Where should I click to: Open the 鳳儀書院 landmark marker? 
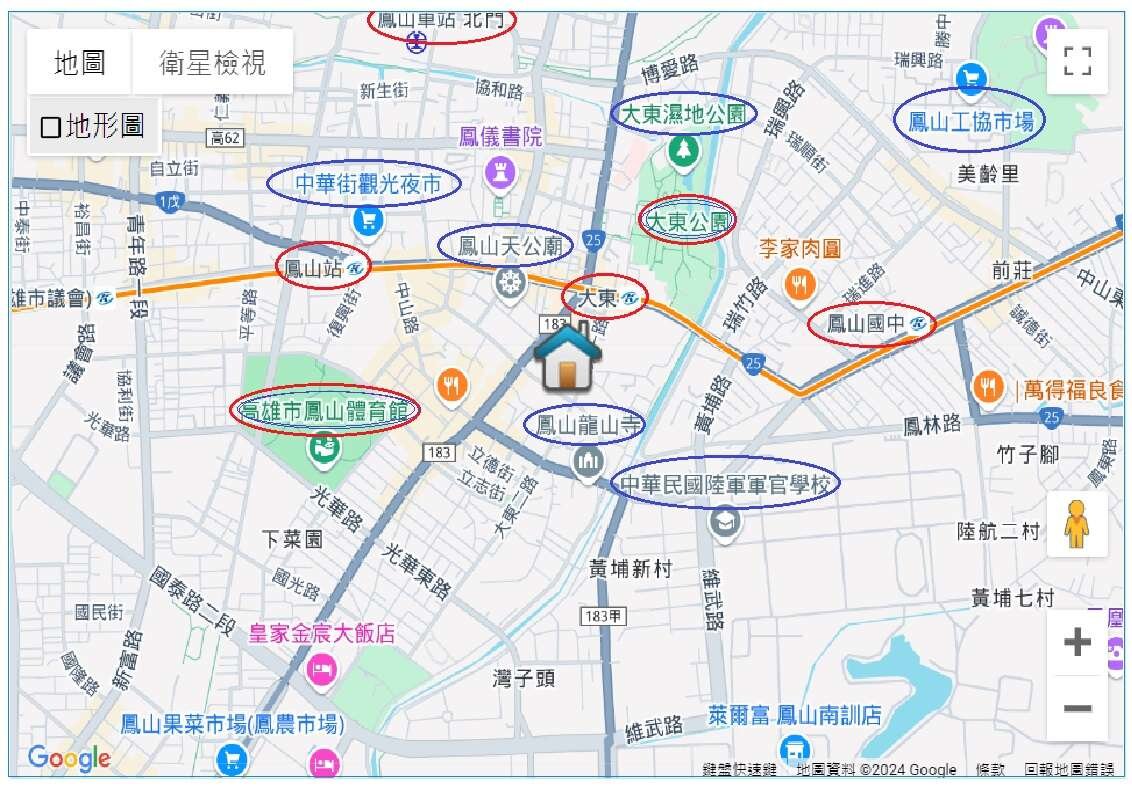[x=500, y=171]
